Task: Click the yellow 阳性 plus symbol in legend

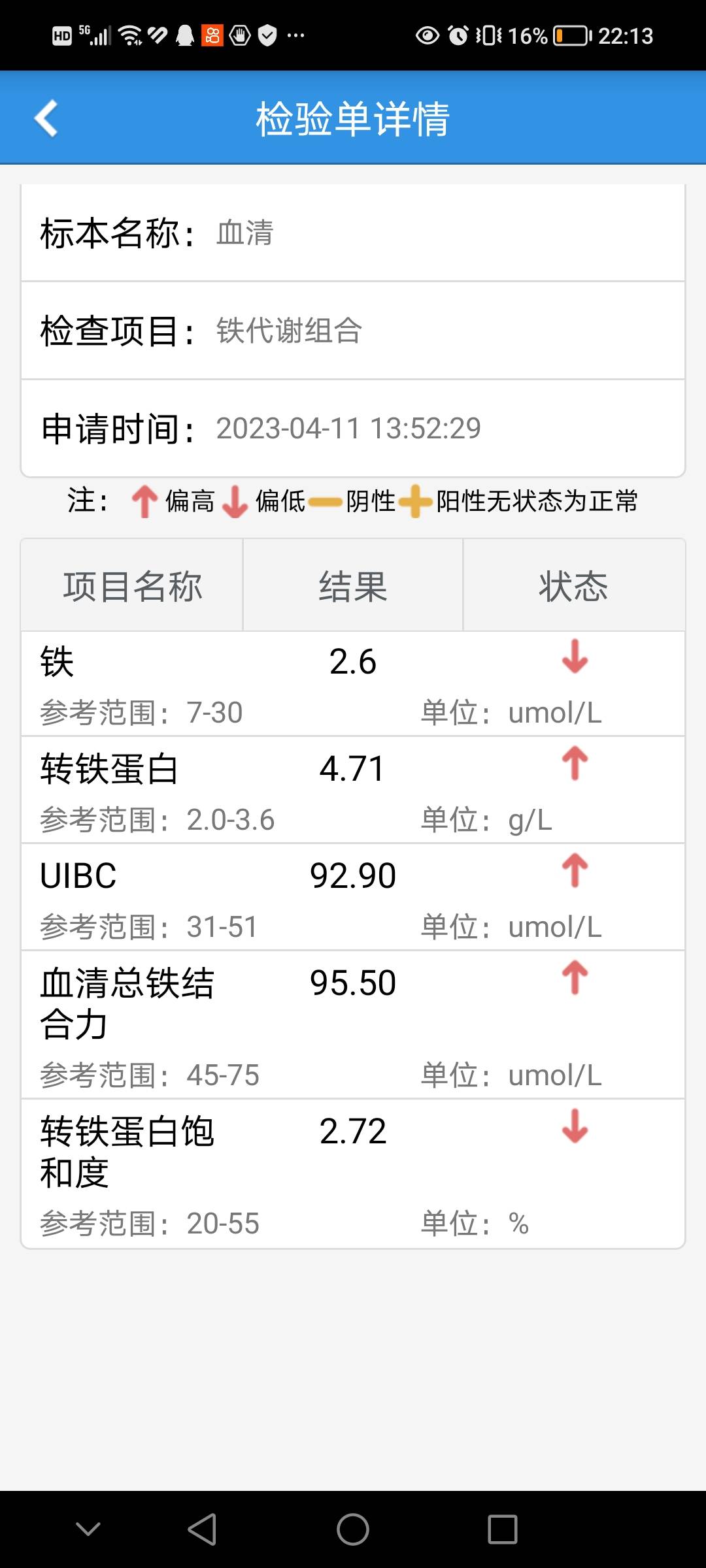Action: (416, 502)
